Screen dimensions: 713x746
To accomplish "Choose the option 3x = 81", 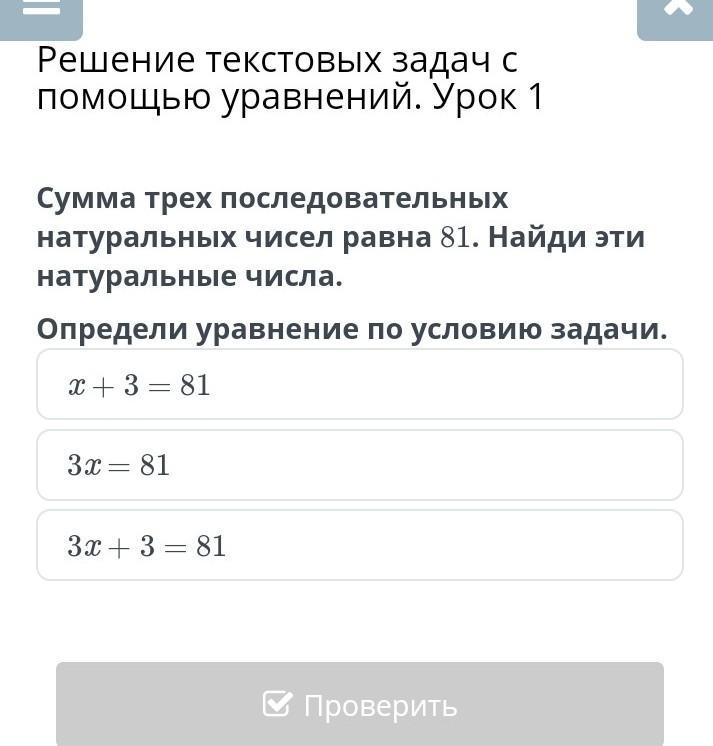I will [x=359, y=465].
